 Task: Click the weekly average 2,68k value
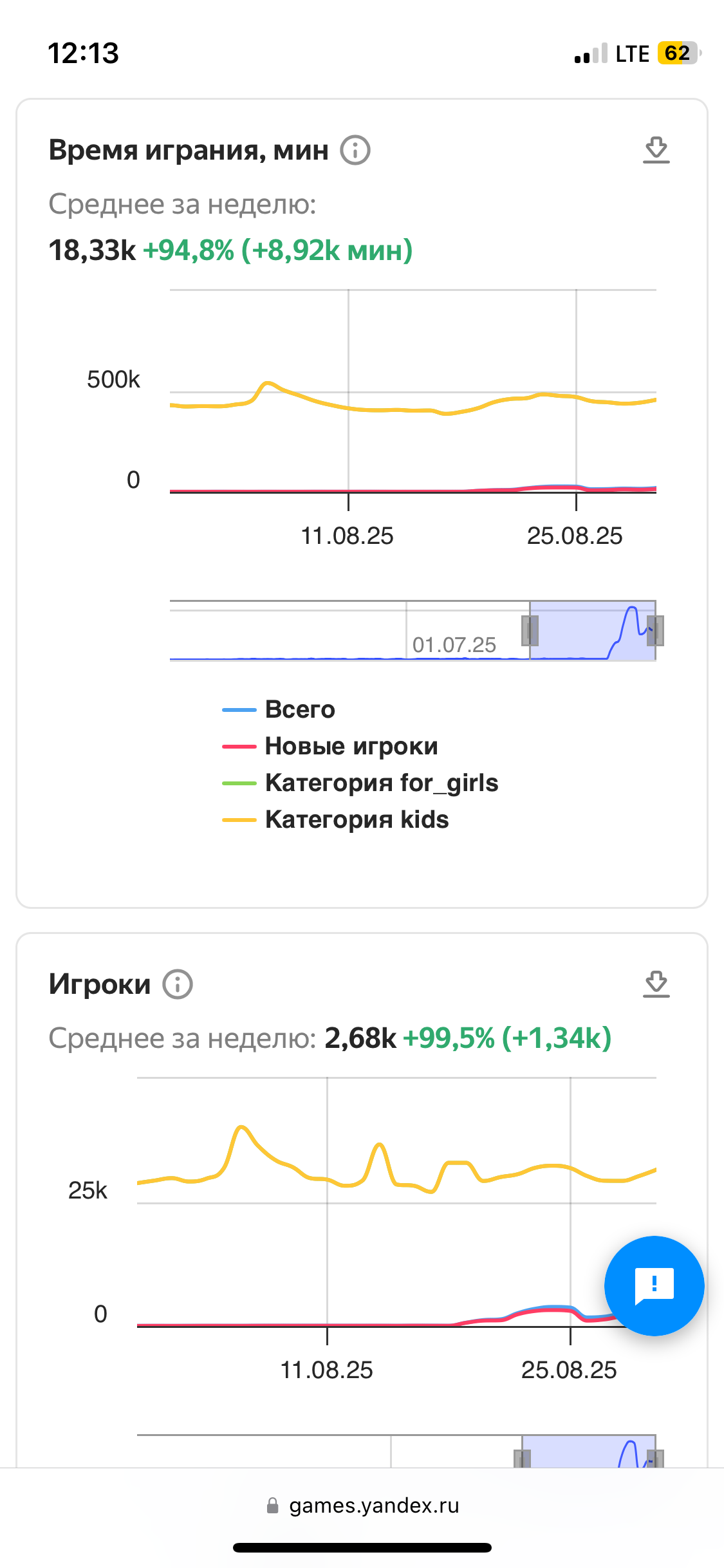[359, 1037]
